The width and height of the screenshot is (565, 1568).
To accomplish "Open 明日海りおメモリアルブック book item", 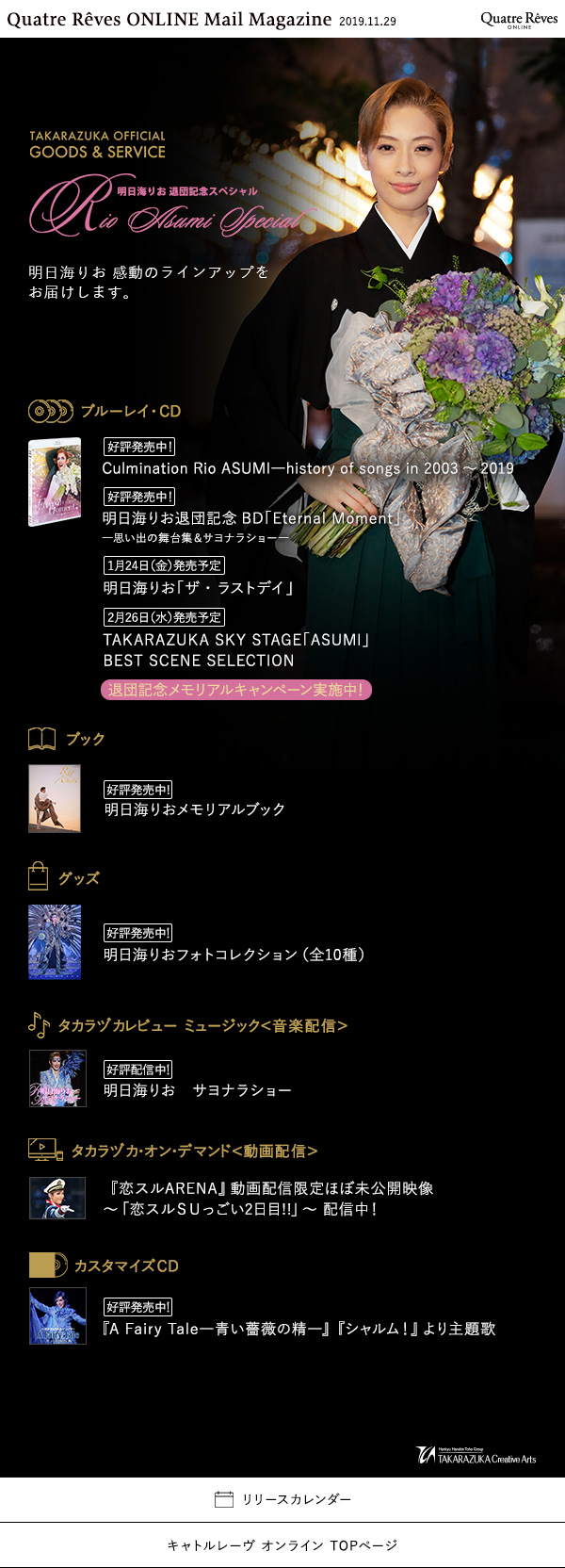I will (194, 809).
